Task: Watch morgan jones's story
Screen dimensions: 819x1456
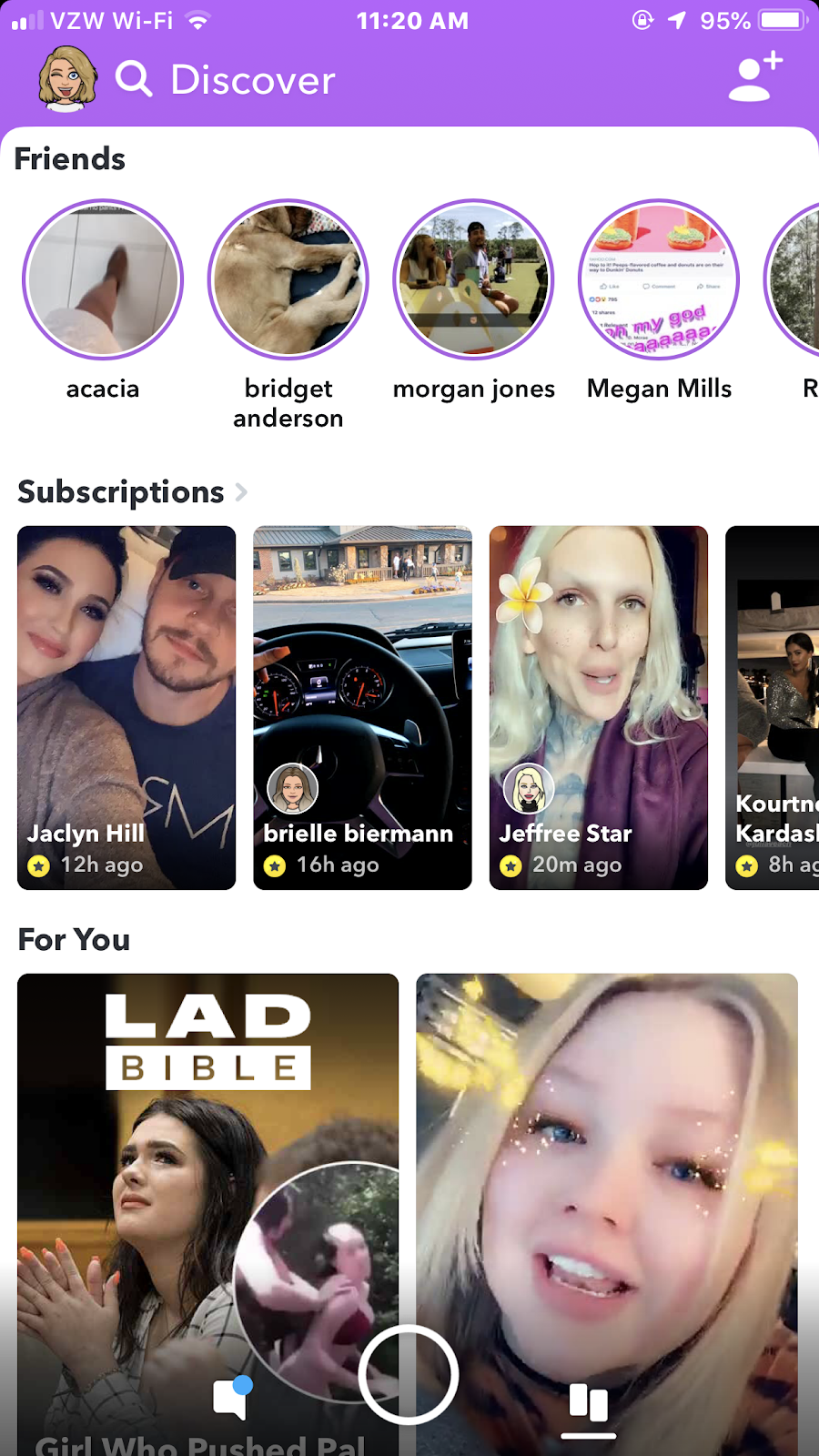Action: [473, 279]
